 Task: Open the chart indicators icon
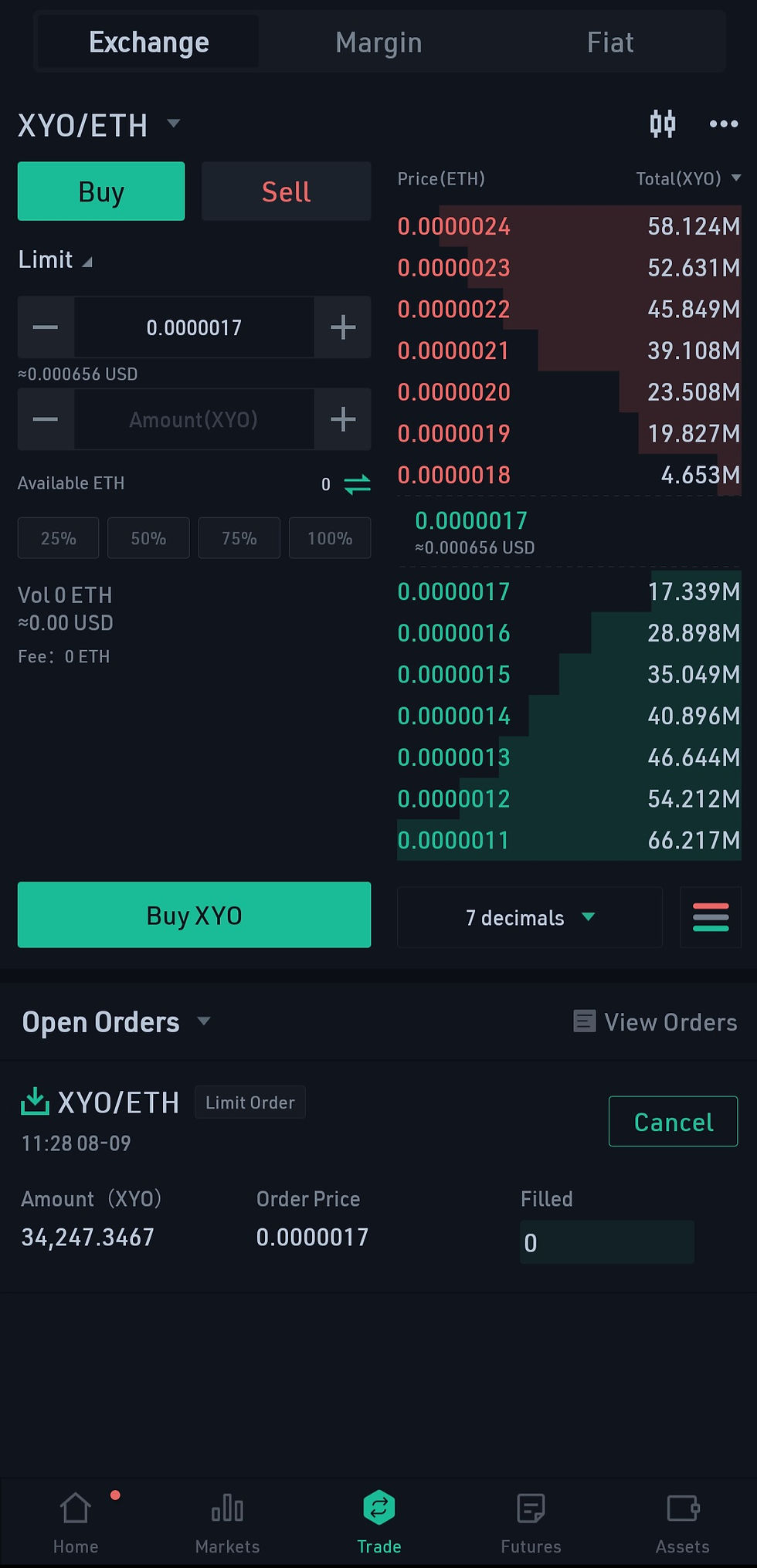[663, 124]
